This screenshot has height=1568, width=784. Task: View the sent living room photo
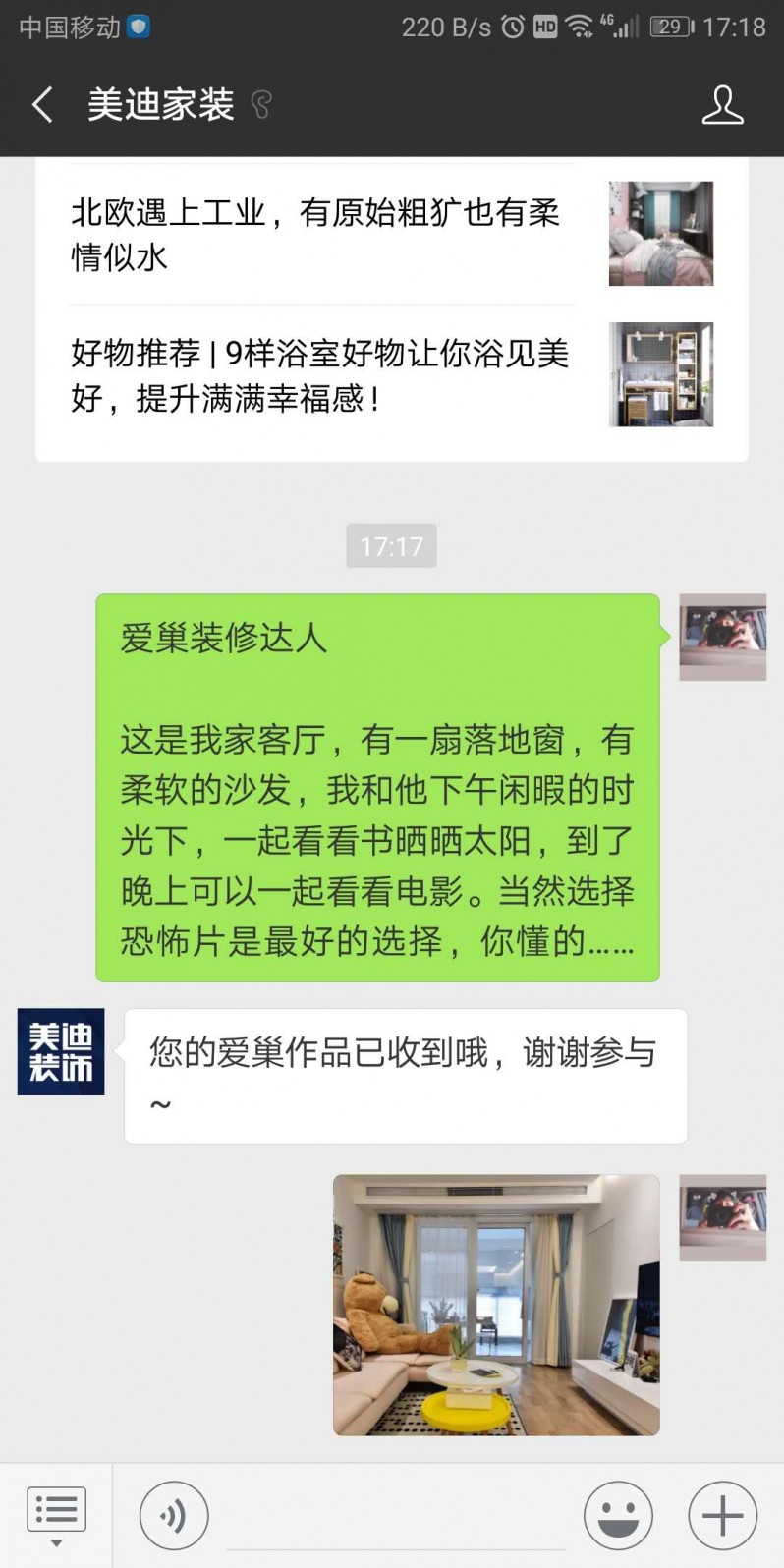pos(496,1305)
